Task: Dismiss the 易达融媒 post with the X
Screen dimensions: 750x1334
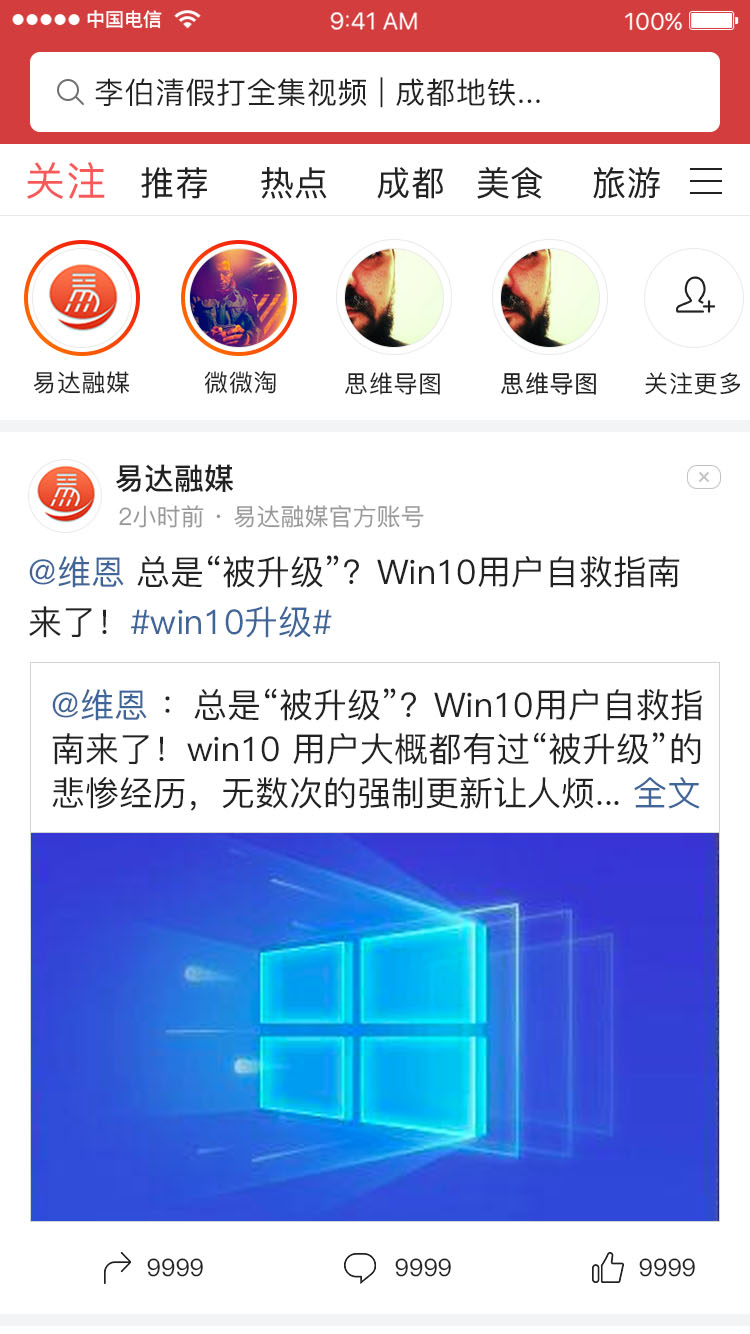Action: coord(703,478)
